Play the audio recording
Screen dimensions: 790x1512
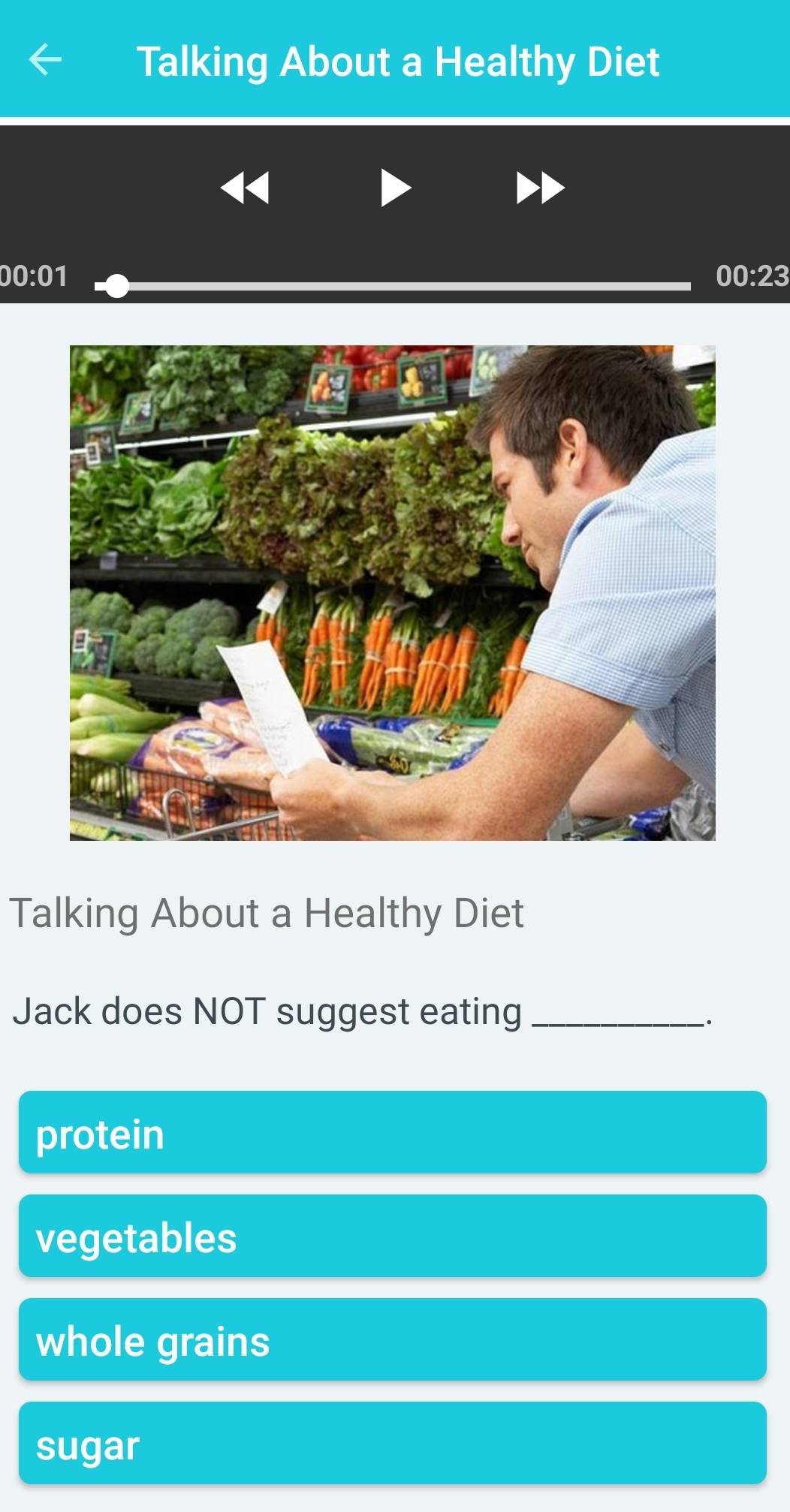(x=394, y=188)
